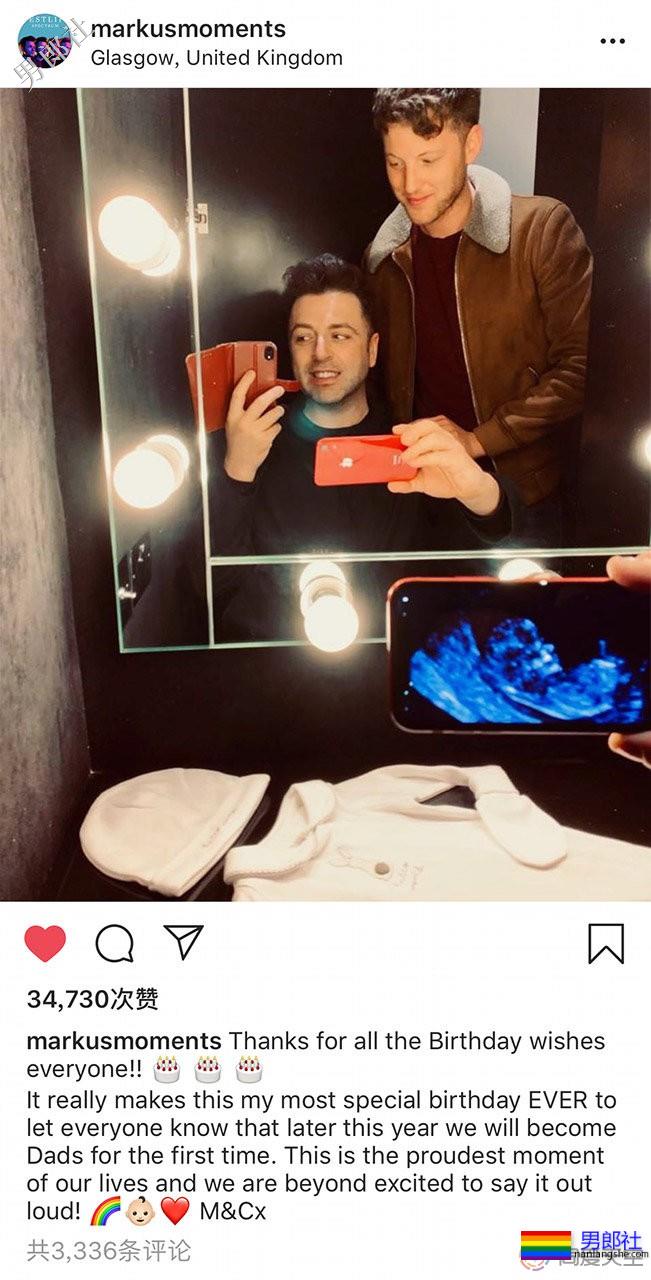Screen dimensions: 651x1280
Task: View all 3,336 comments
Action: pyautogui.click(x=108, y=1250)
